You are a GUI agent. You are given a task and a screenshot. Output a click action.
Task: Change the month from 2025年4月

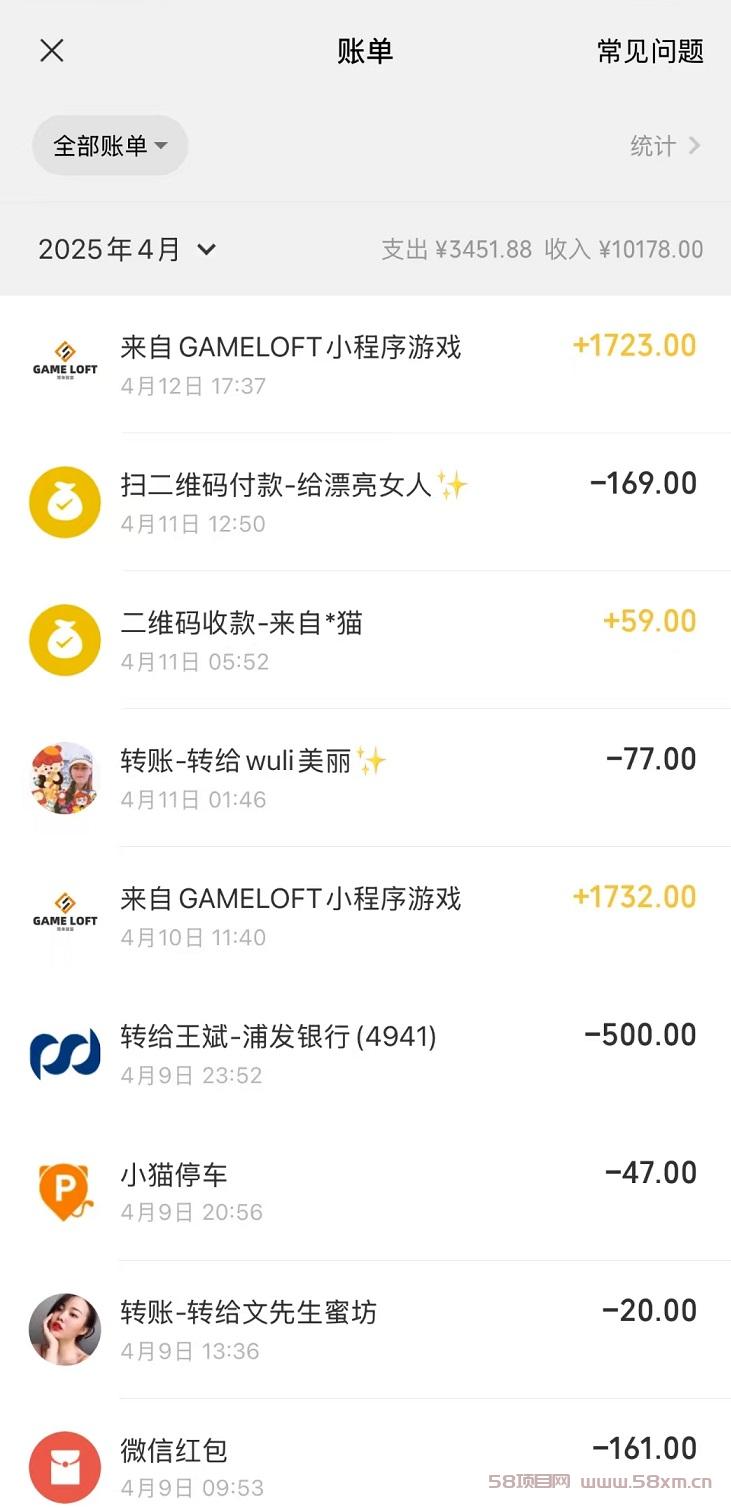pos(127,249)
